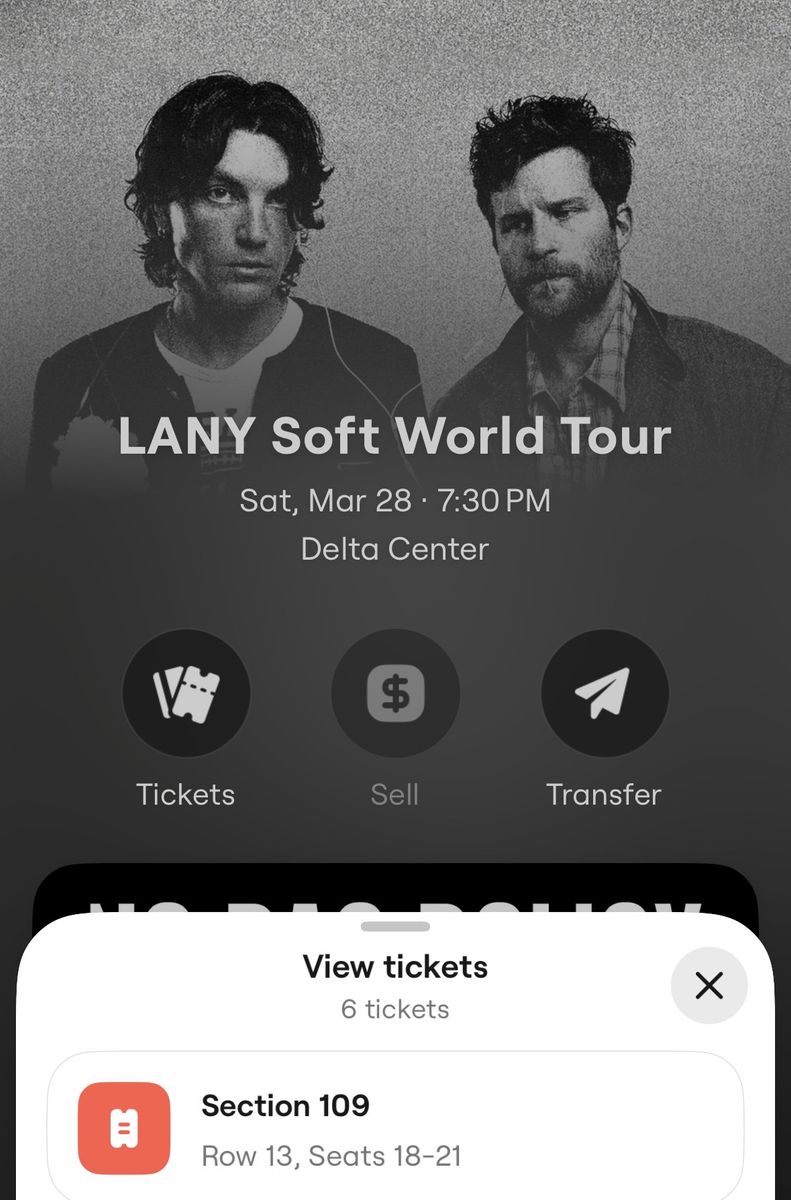The image size is (791, 1200).
Task: Choose the Transfer action under the send icon
Action: [x=604, y=794]
